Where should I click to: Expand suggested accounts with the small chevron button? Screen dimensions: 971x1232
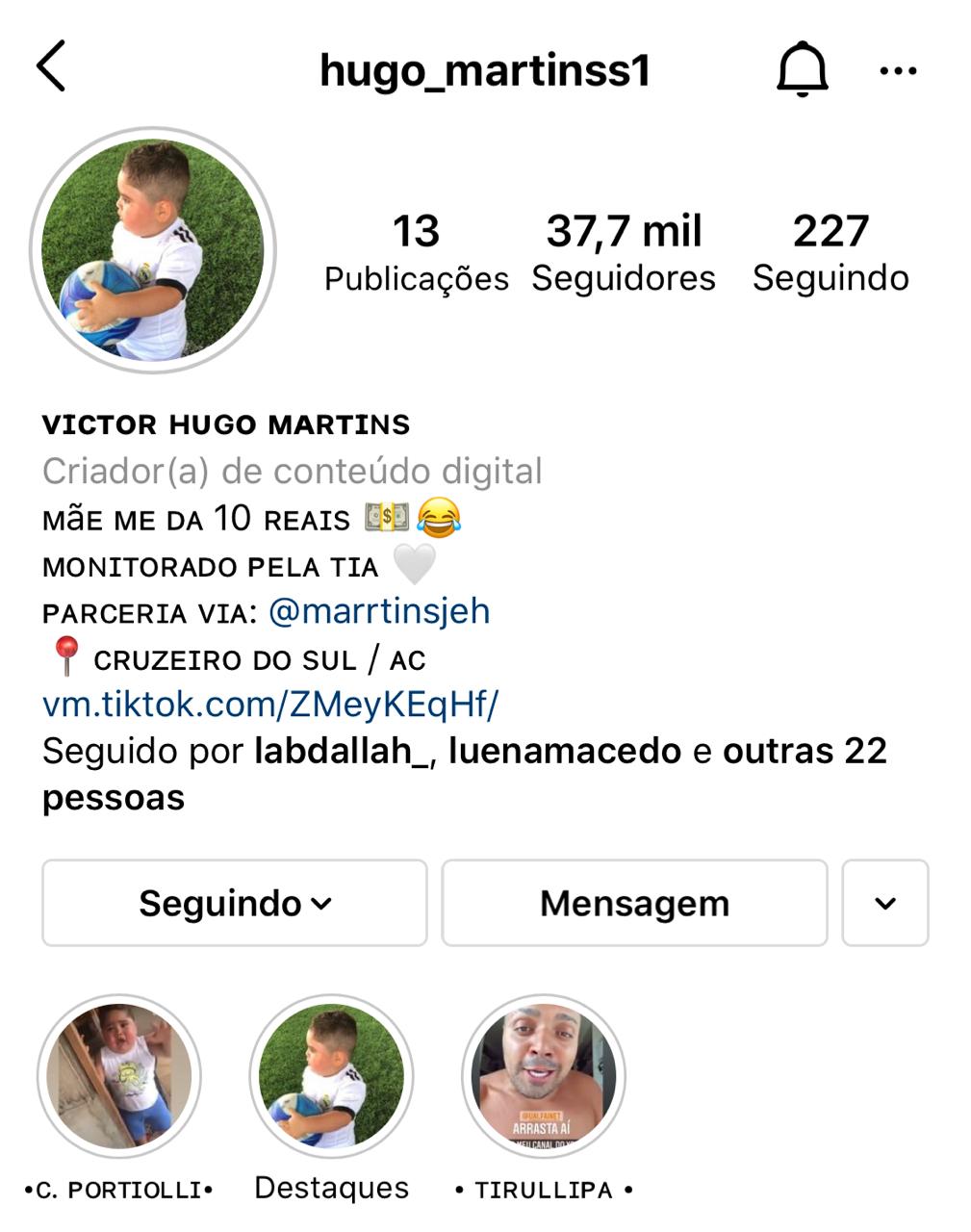point(884,903)
